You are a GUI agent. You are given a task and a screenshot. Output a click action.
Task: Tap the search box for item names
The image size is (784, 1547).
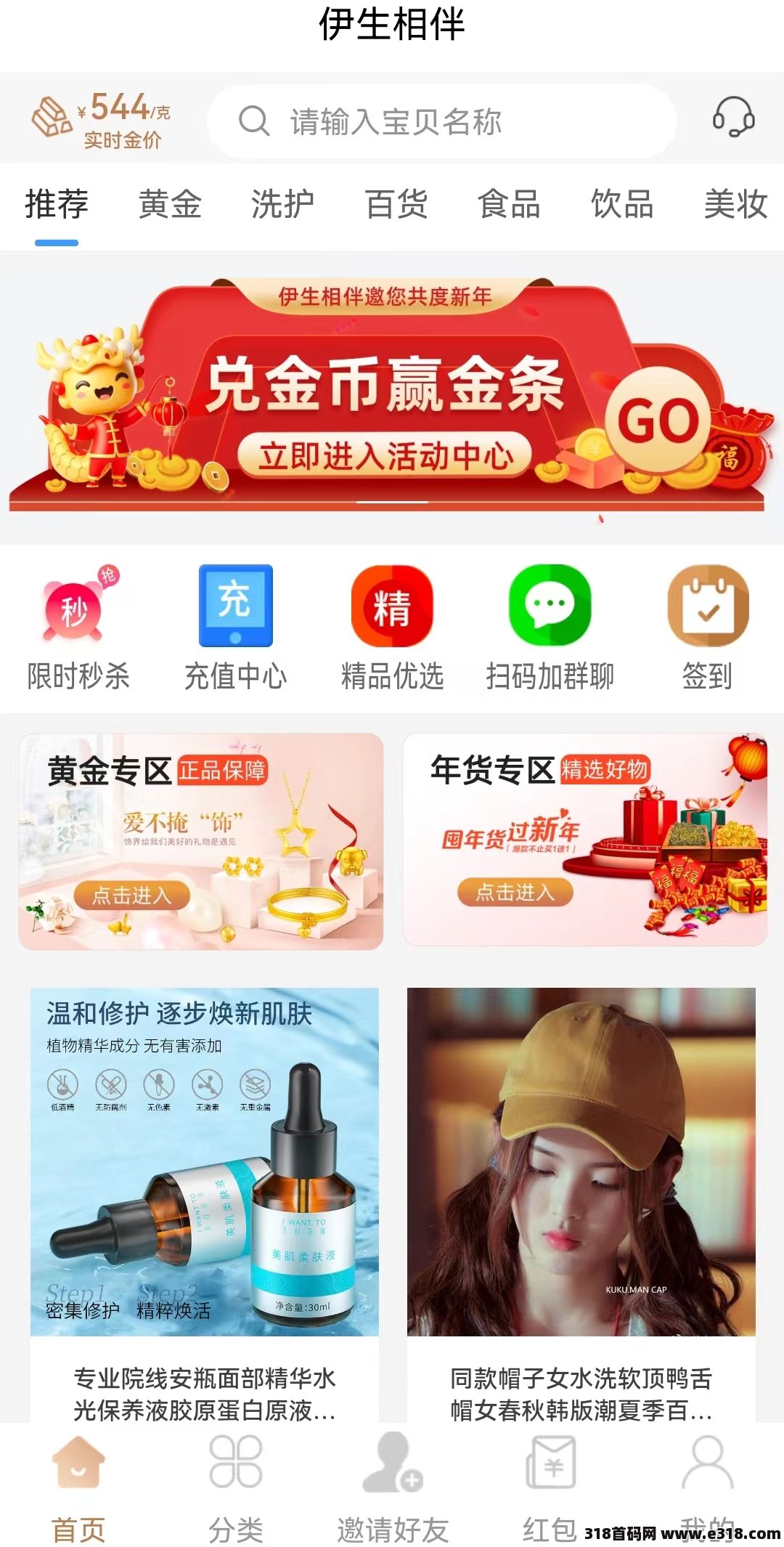tap(441, 121)
